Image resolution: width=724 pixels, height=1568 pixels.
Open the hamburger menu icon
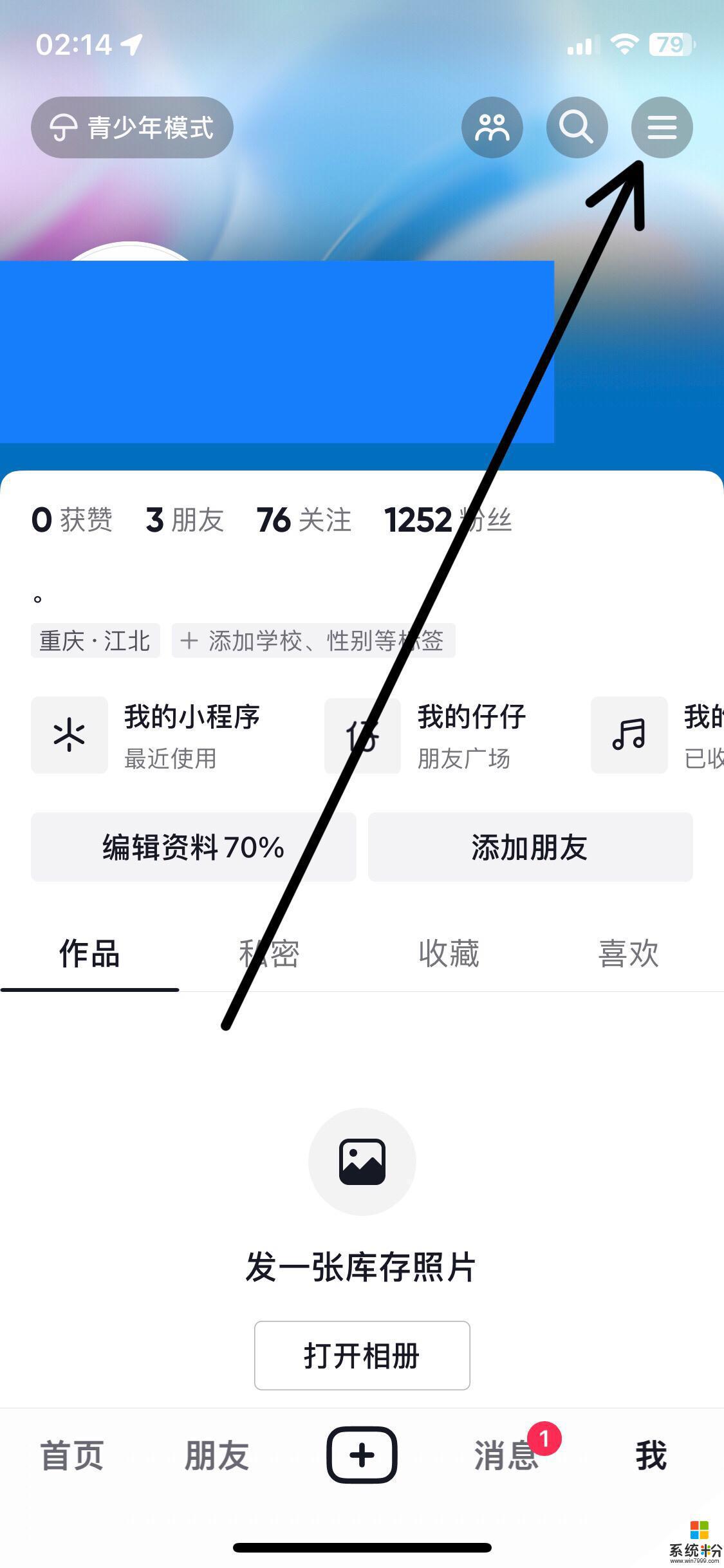coord(662,127)
